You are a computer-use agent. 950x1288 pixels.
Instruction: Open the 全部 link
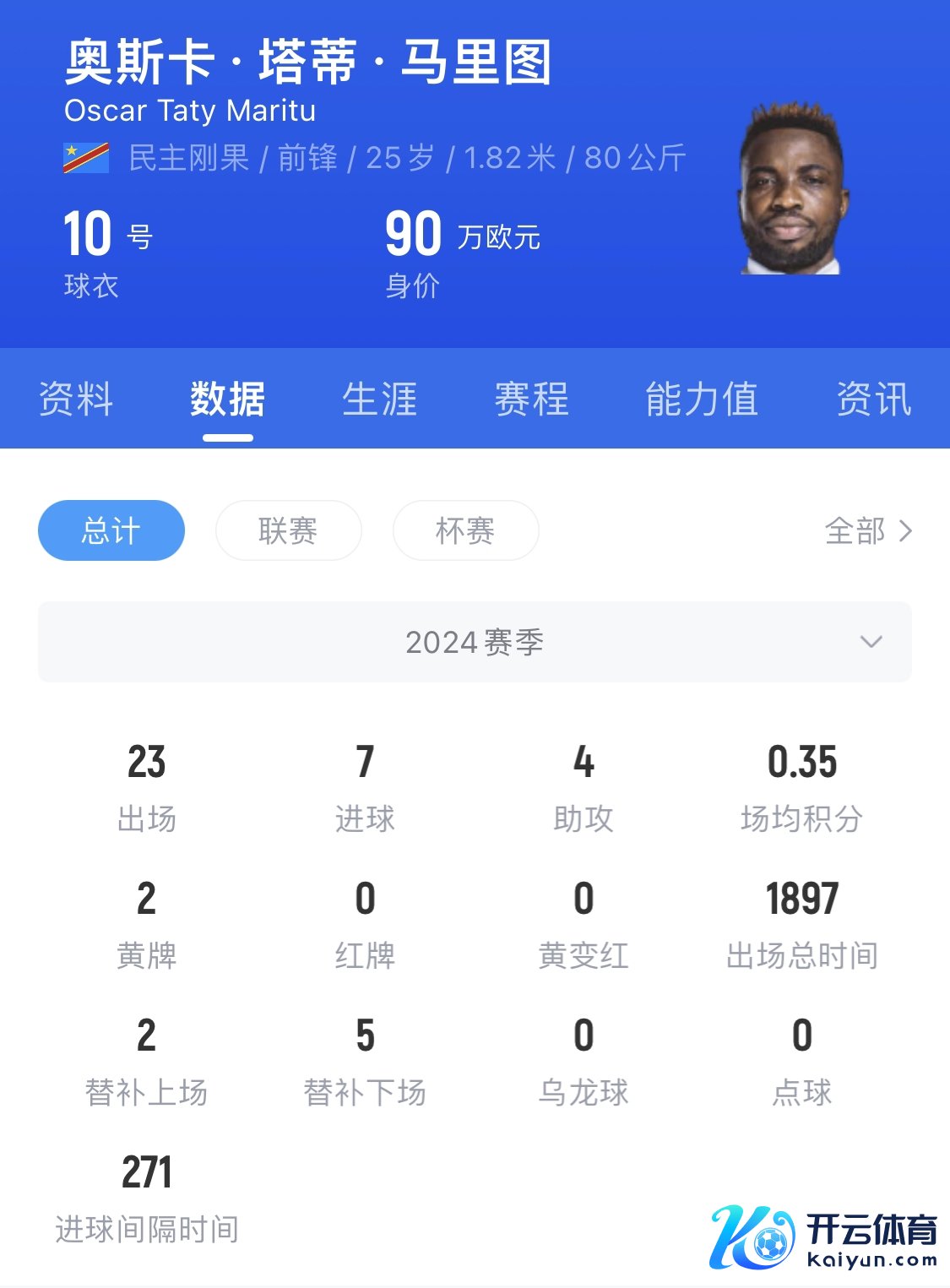pos(868,531)
